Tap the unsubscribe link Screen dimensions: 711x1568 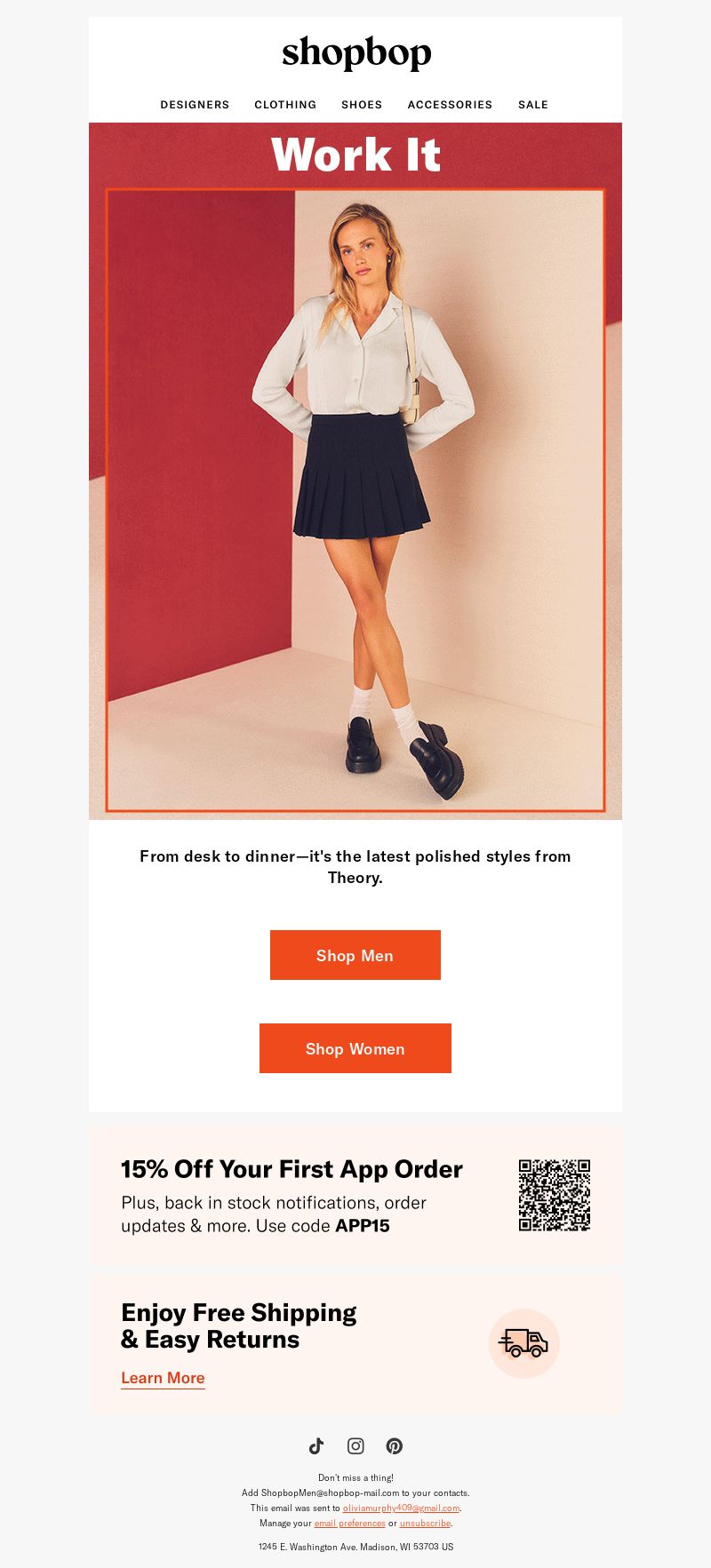tap(425, 1523)
